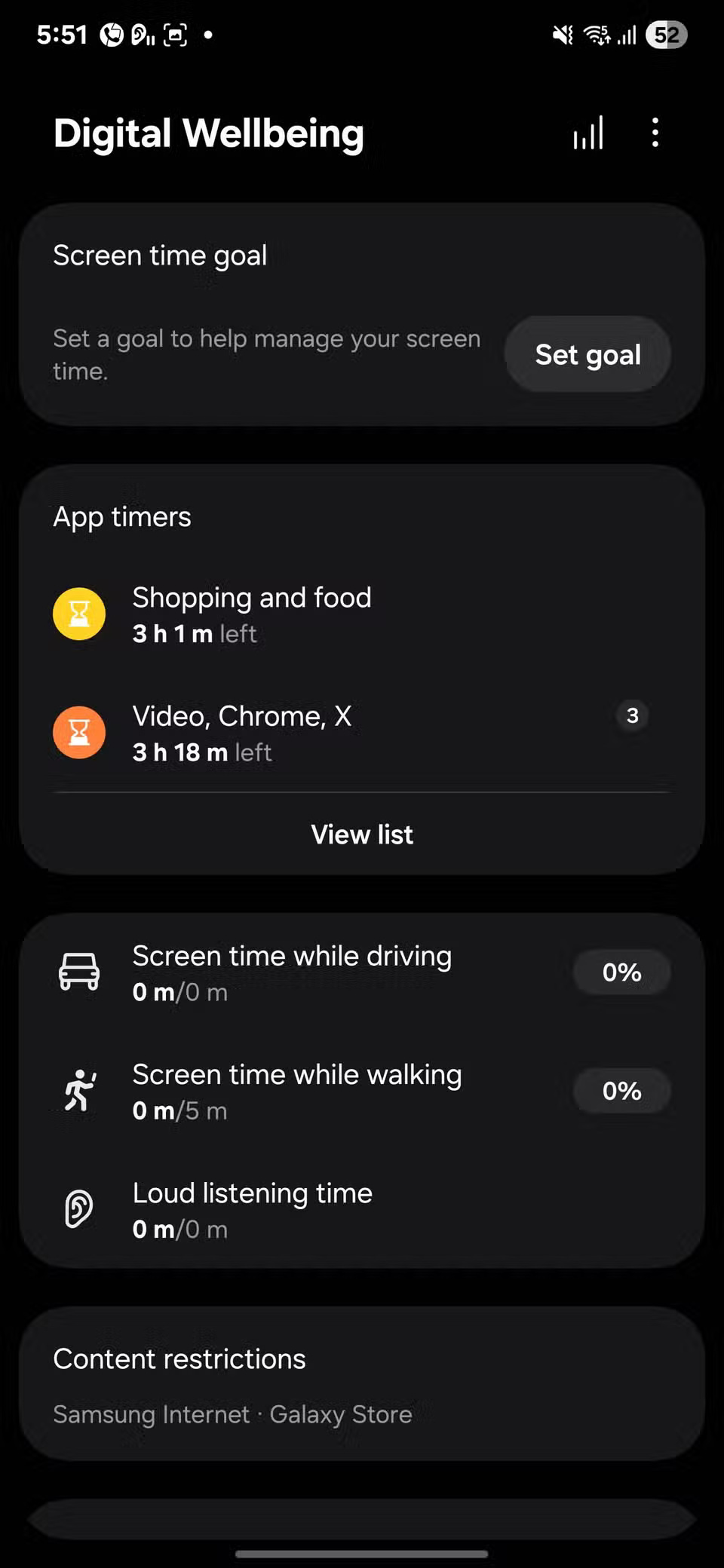Viewport: 724px width, 1568px height.
Task: Open the three-dot more options menu
Action: click(655, 133)
